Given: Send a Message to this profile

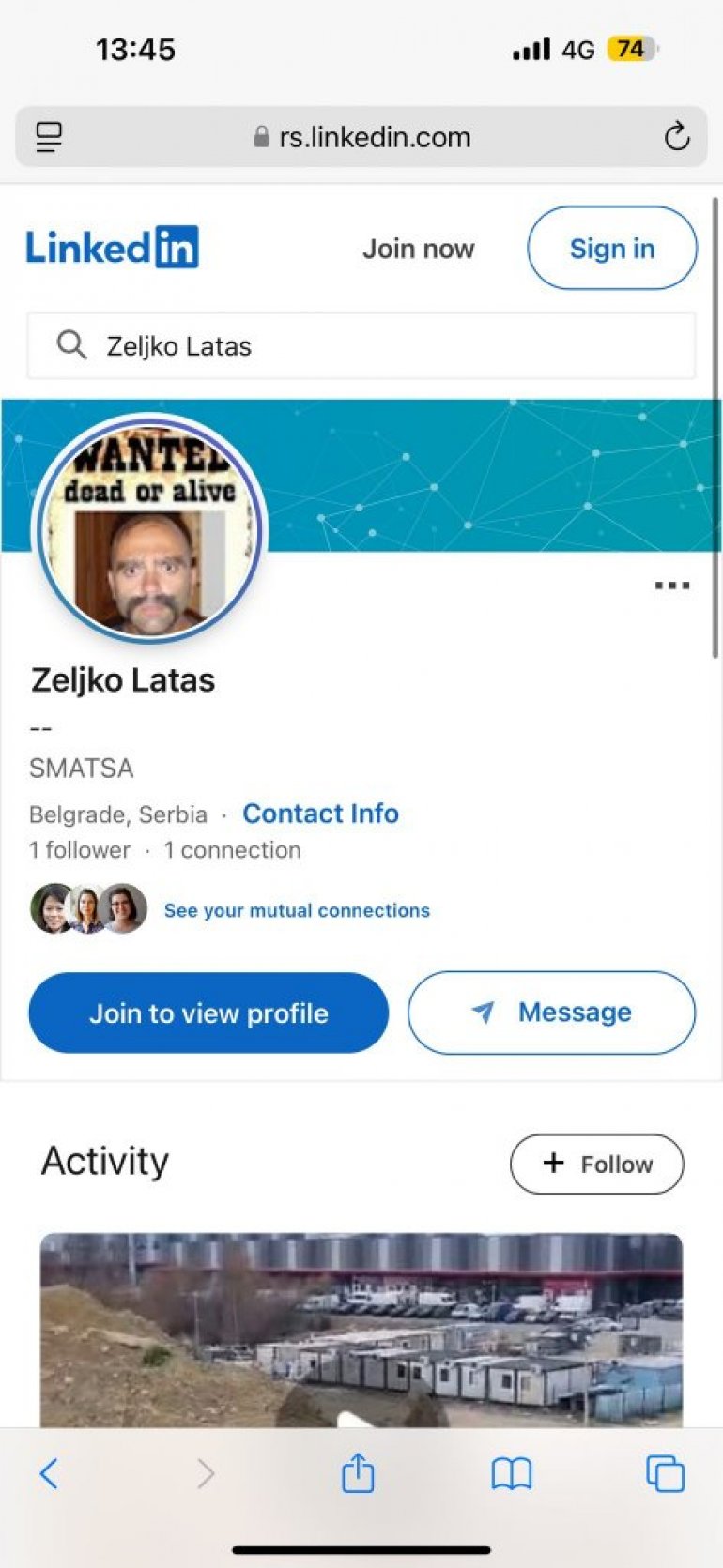Looking at the screenshot, I should coord(551,1012).
